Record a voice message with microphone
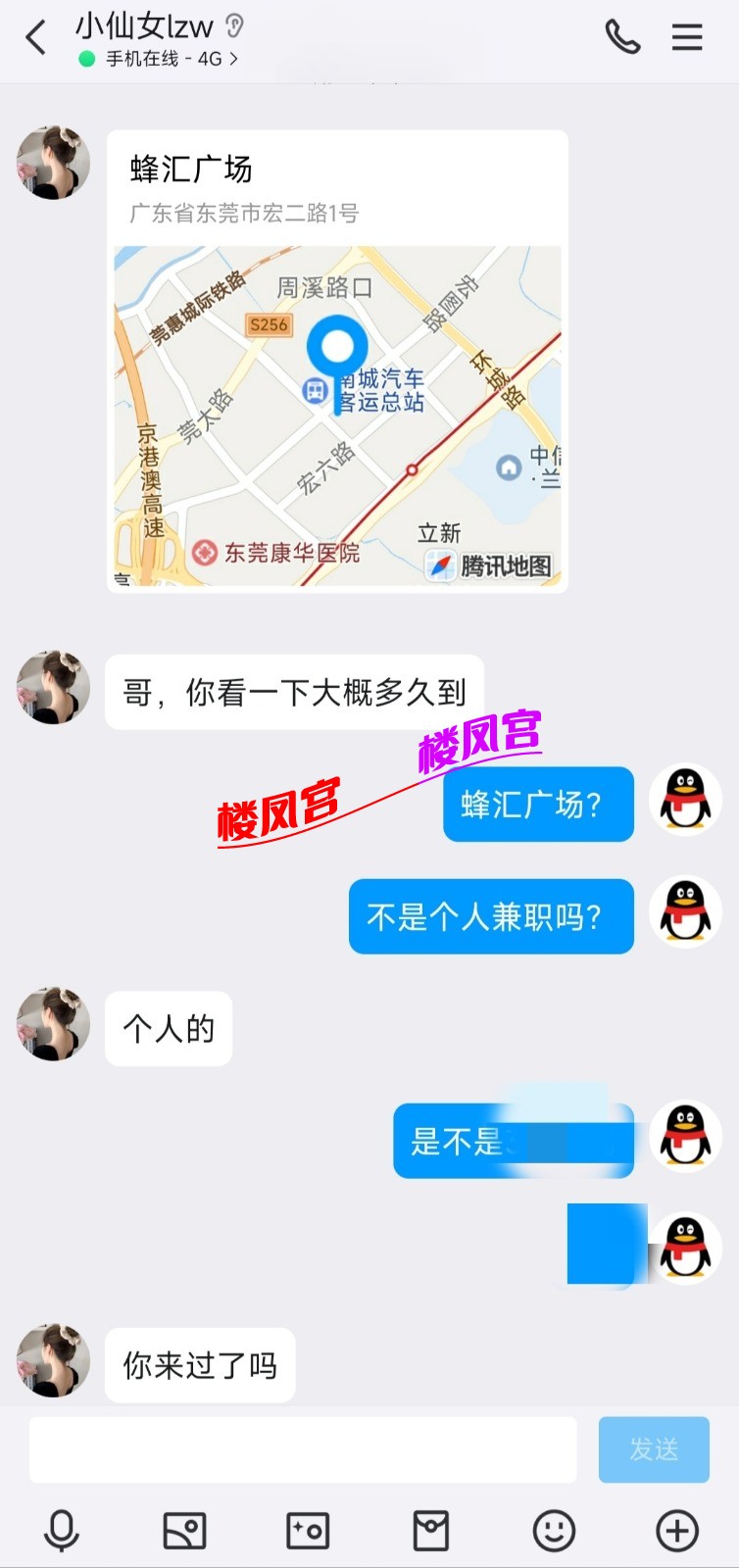Image resolution: width=739 pixels, height=1568 pixels. click(62, 1530)
